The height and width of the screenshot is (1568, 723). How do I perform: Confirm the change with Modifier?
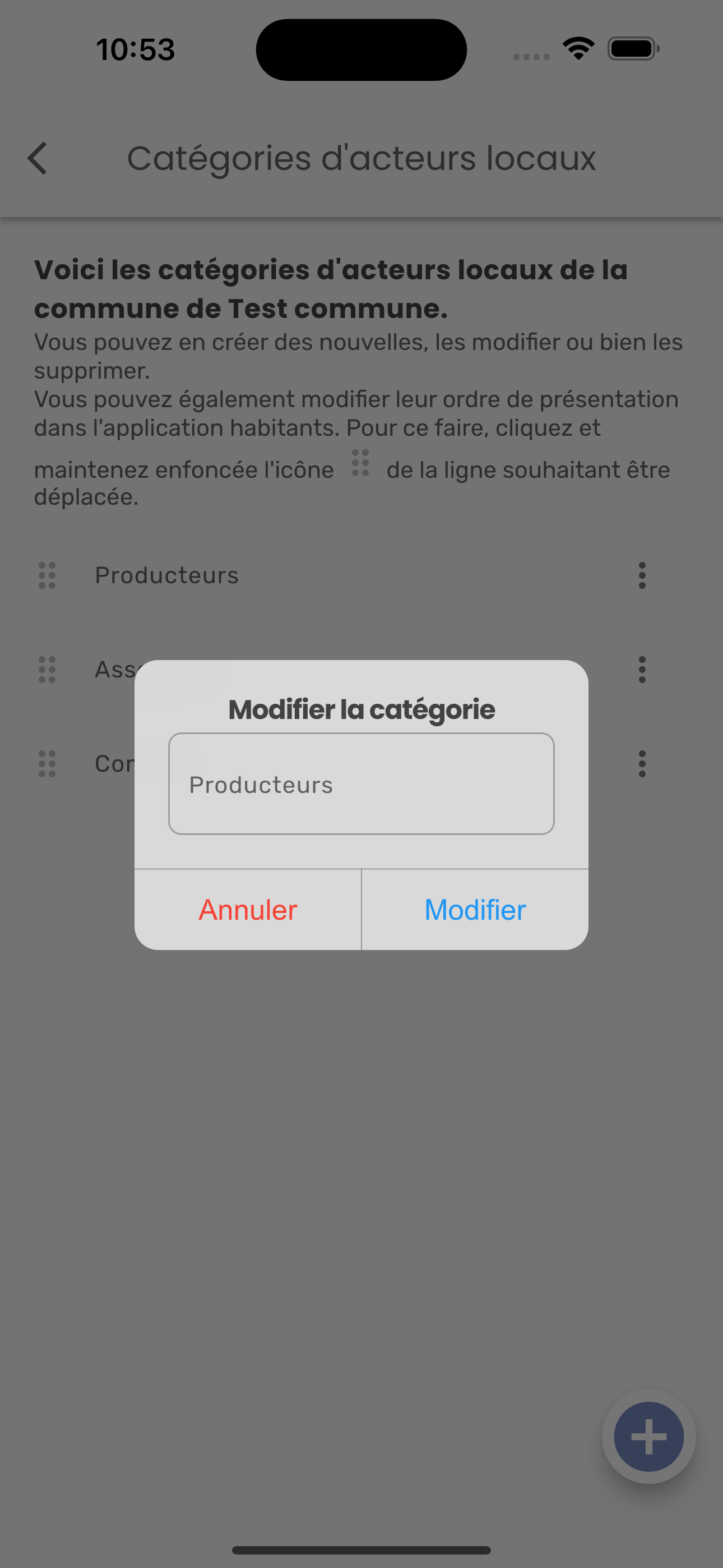pyautogui.click(x=475, y=910)
